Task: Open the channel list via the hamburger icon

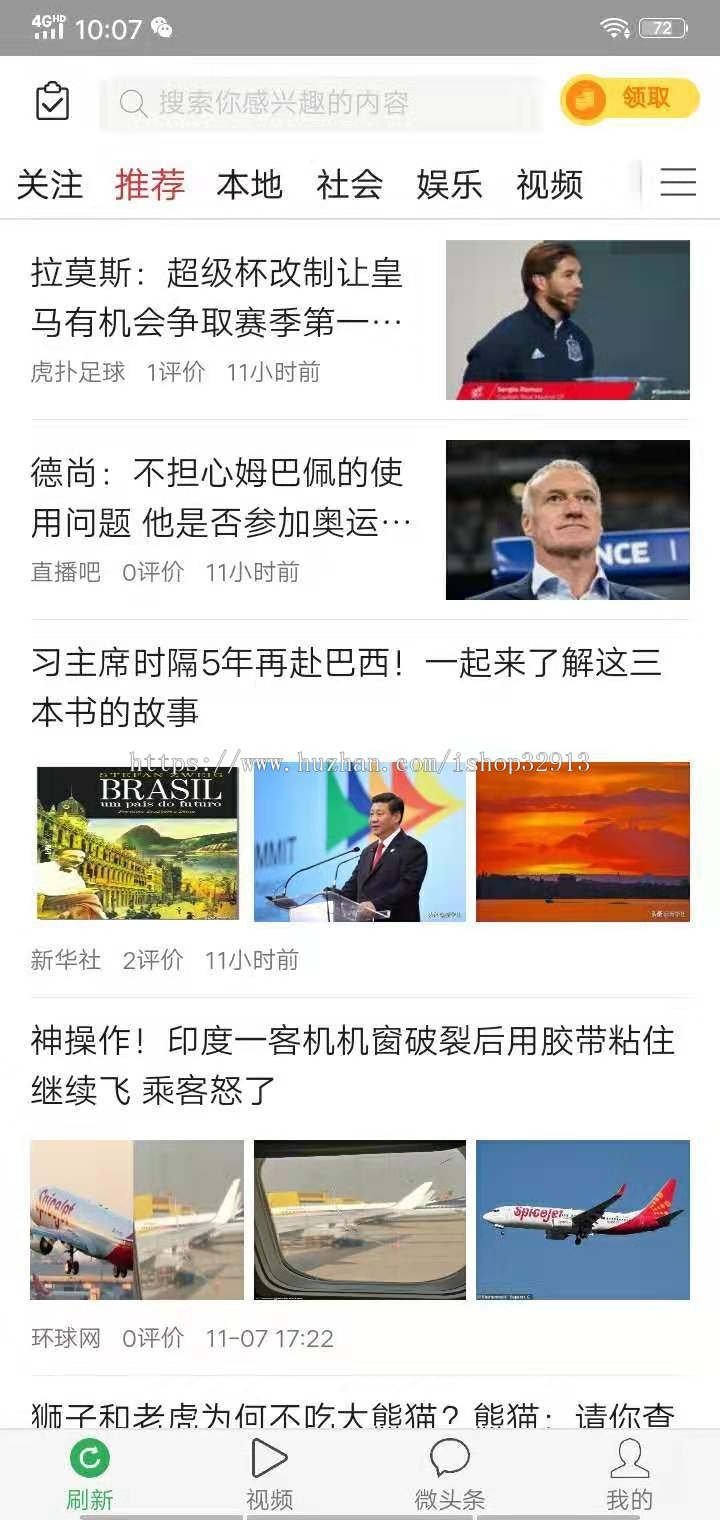Action: click(x=677, y=184)
